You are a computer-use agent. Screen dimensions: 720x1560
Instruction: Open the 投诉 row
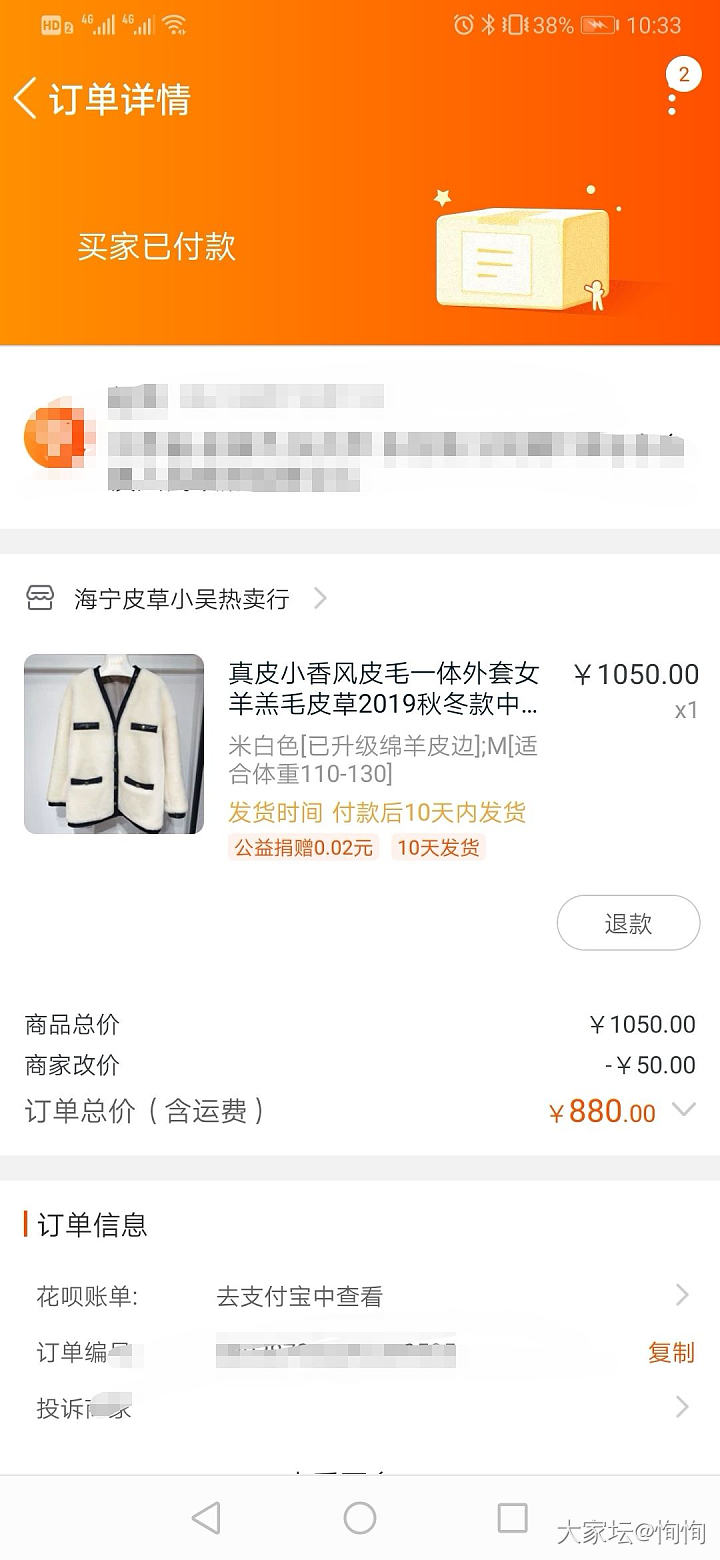coord(360,1409)
